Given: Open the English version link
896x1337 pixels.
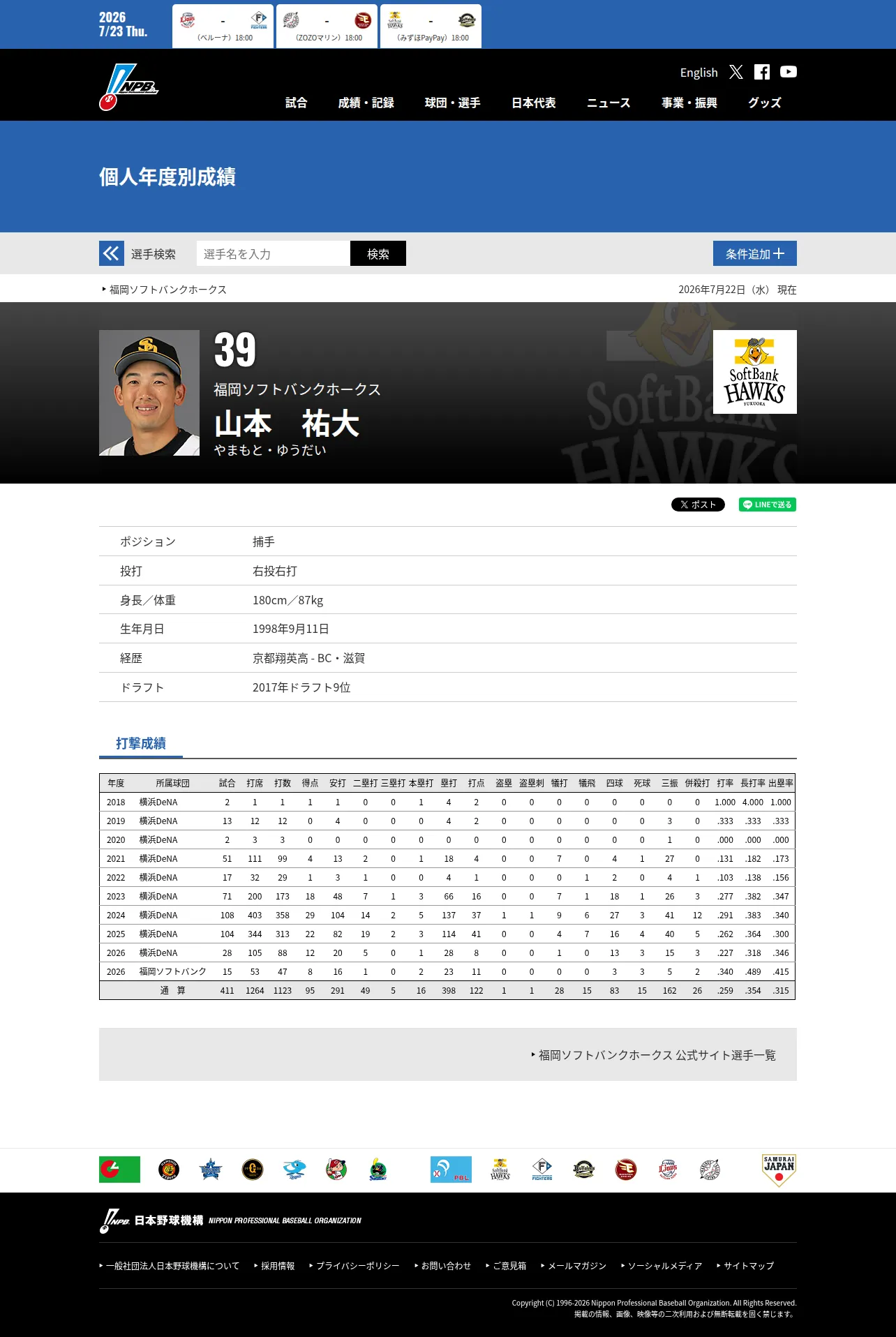Looking at the screenshot, I should [699, 73].
